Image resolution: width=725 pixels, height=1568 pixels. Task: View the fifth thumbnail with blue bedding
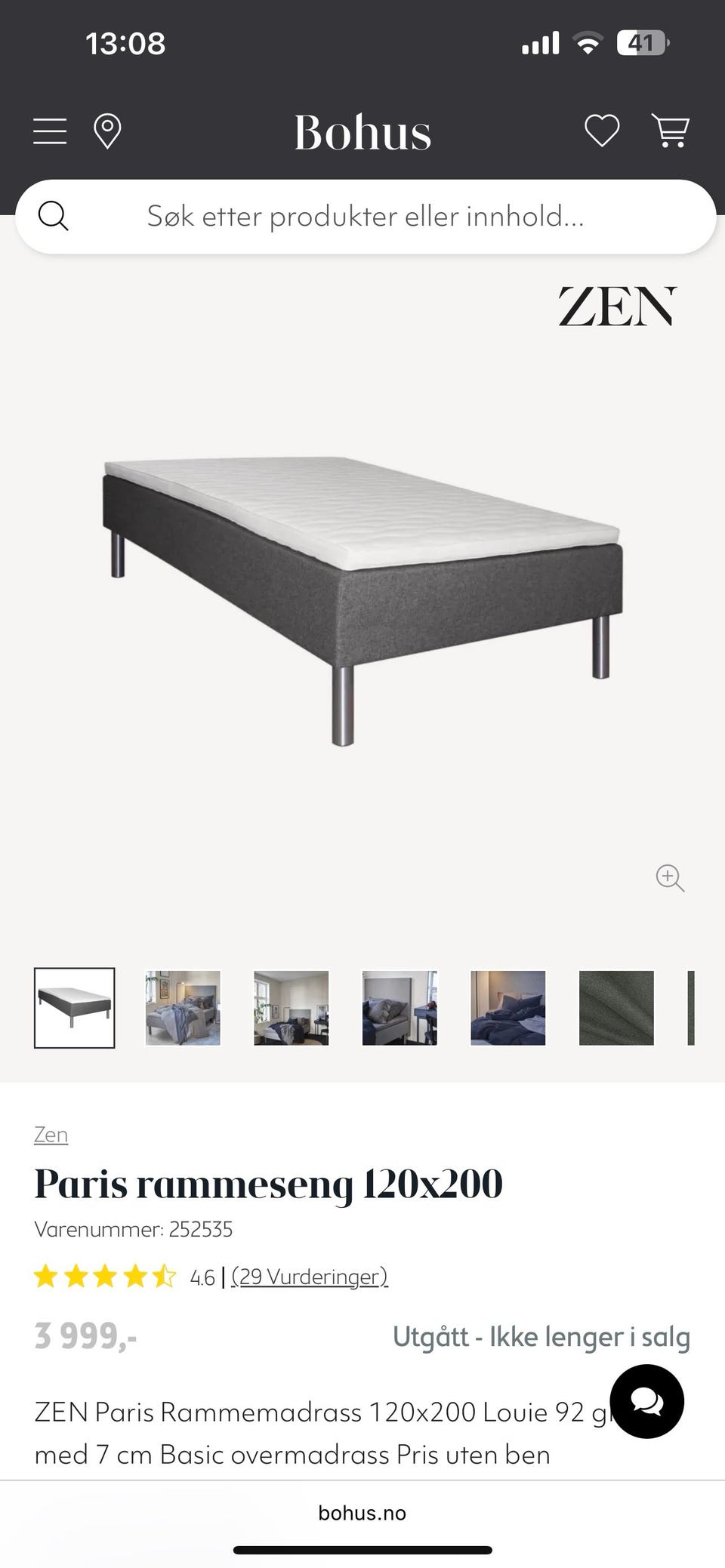[x=508, y=1008]
